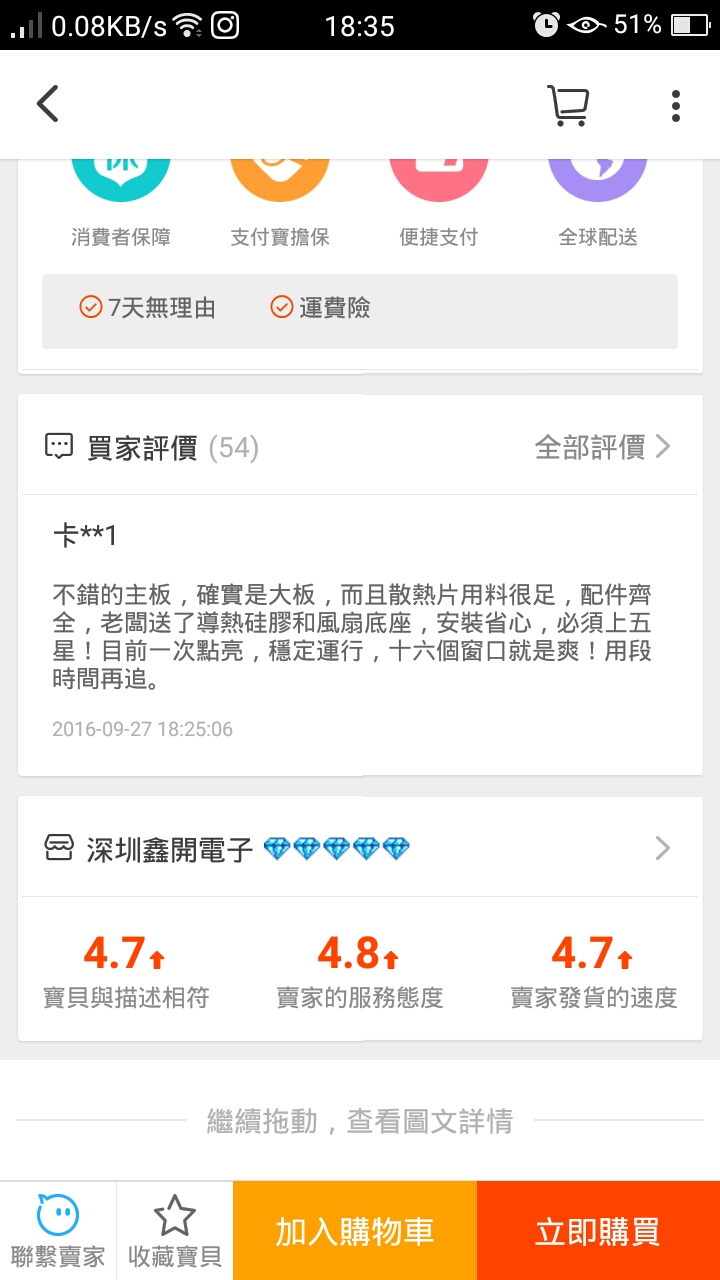
Task: Contact the seller via 聯繫賣家
Action: (x=58, y=1231)
